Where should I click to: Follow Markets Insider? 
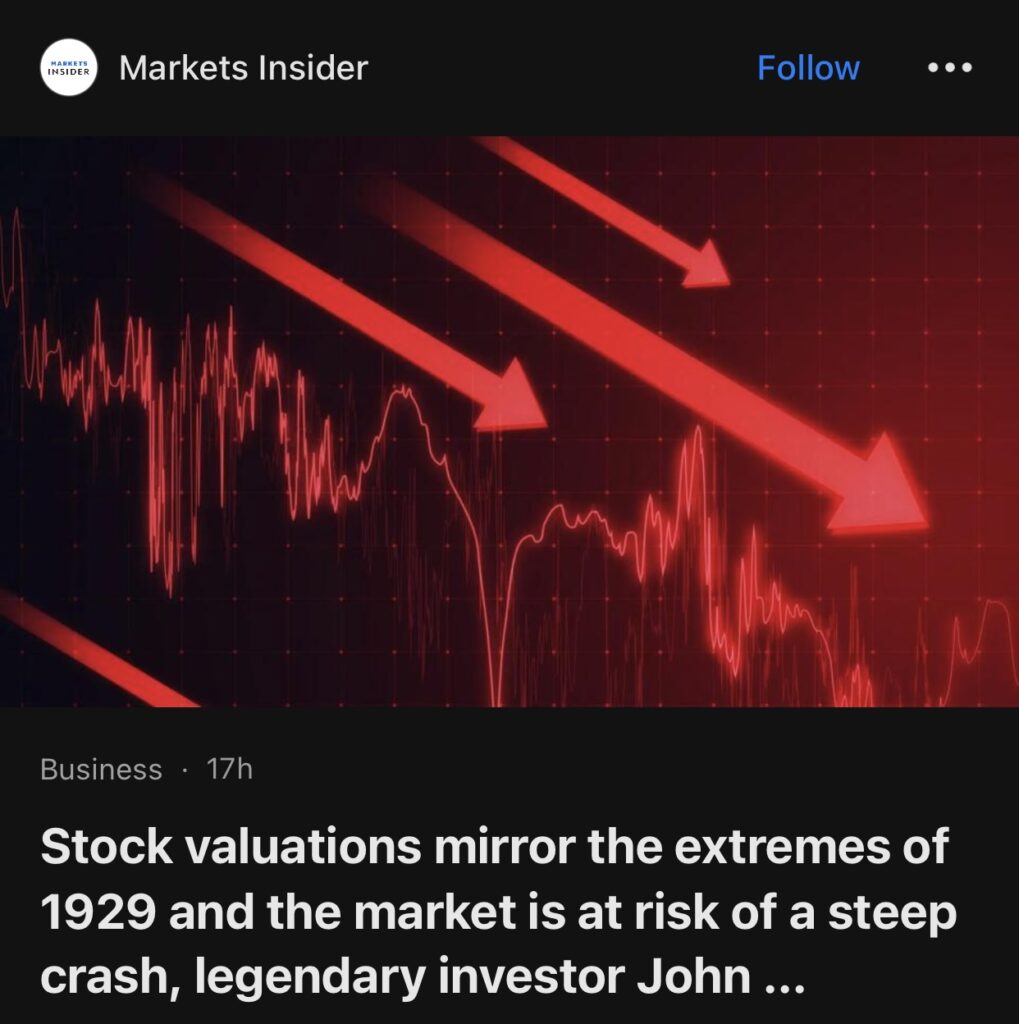click(x=808, y=68)
